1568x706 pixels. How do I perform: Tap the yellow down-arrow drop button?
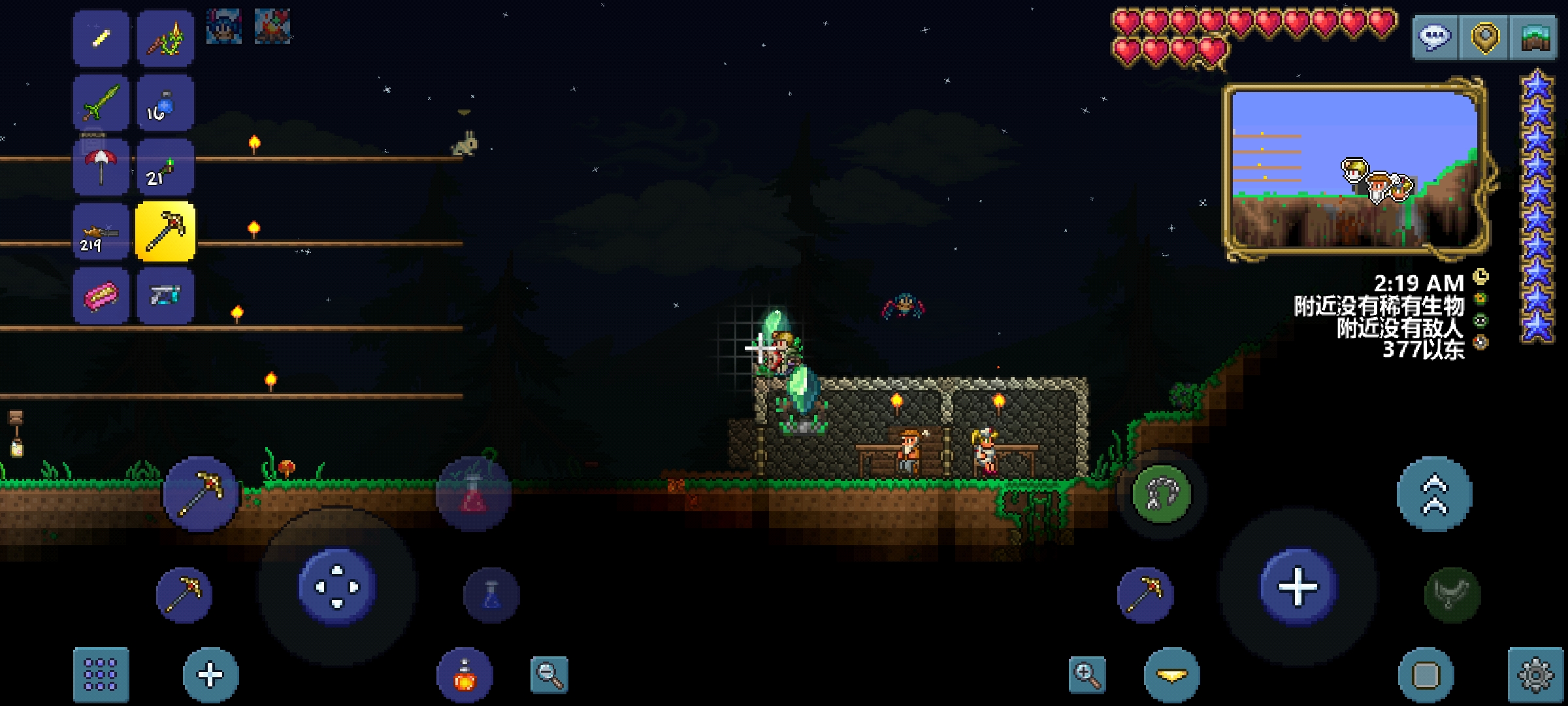(1172, 675)
